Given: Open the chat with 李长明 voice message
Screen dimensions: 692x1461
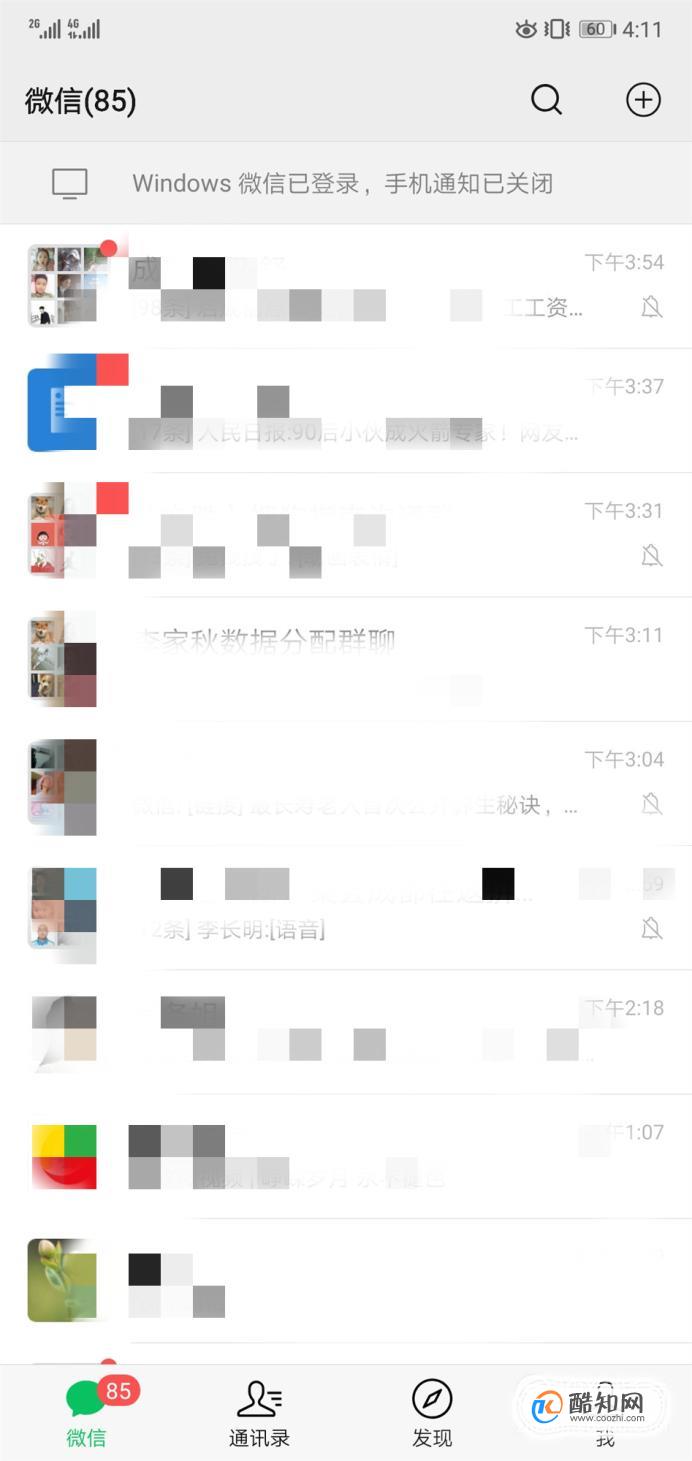Looking at the screenshot, I should click(345, 908).
